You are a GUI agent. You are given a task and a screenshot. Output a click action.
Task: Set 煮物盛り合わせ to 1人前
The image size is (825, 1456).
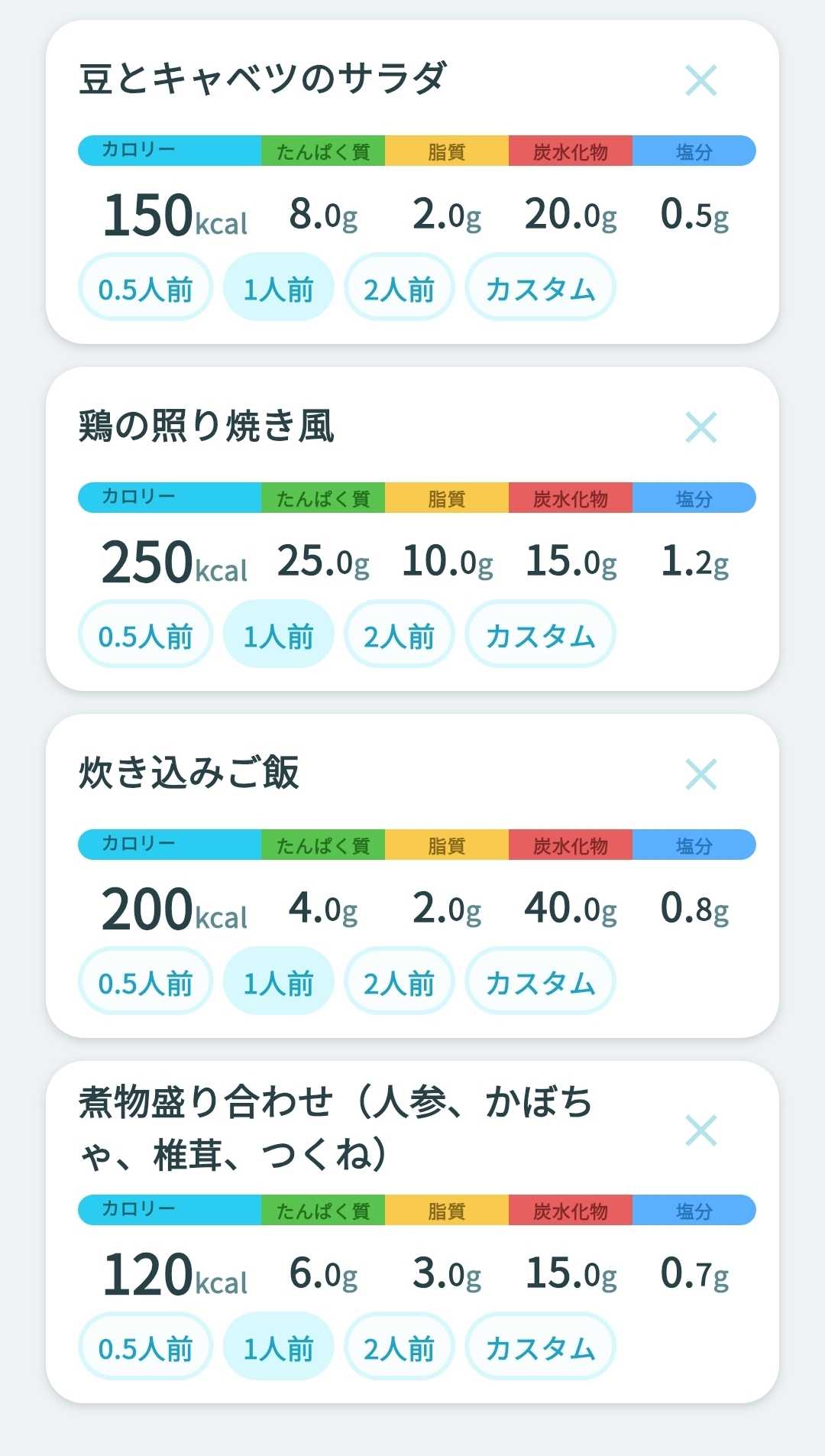click(278, 1347)
